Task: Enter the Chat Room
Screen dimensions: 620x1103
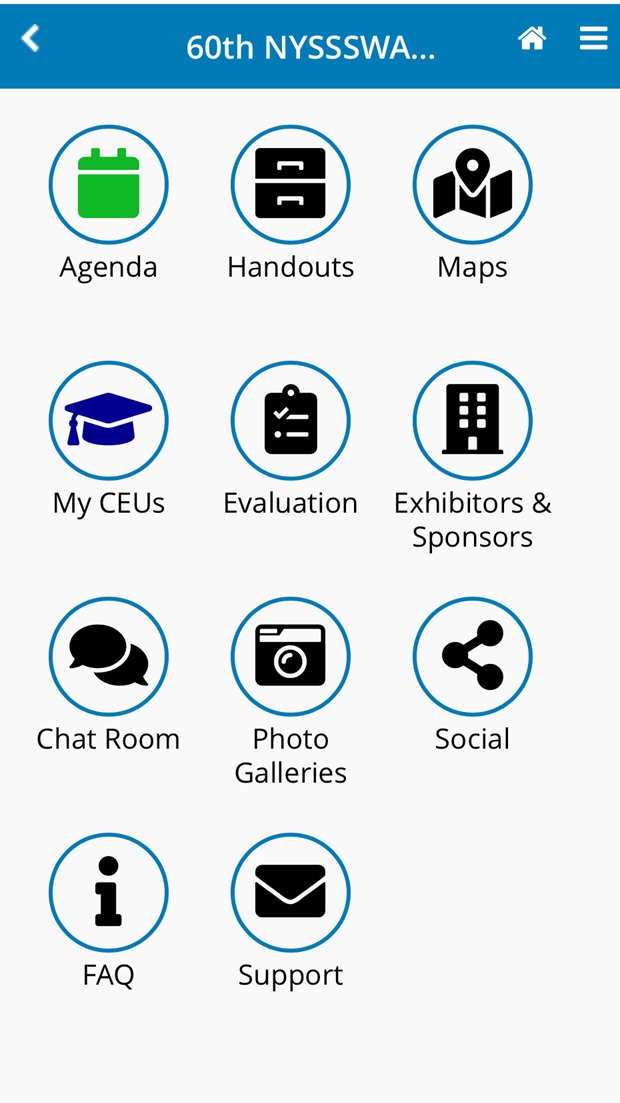Action: [x=108, y=657]
